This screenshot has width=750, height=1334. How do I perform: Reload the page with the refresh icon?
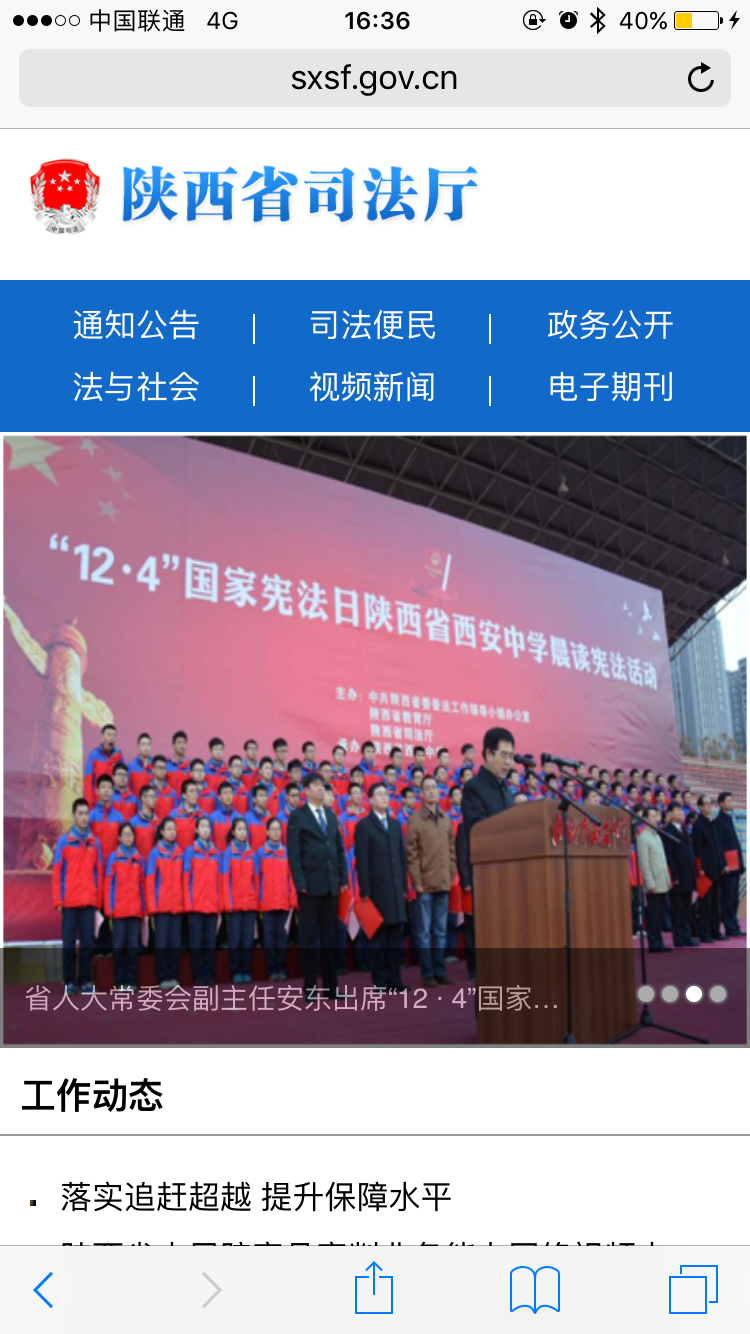point(701,78)
